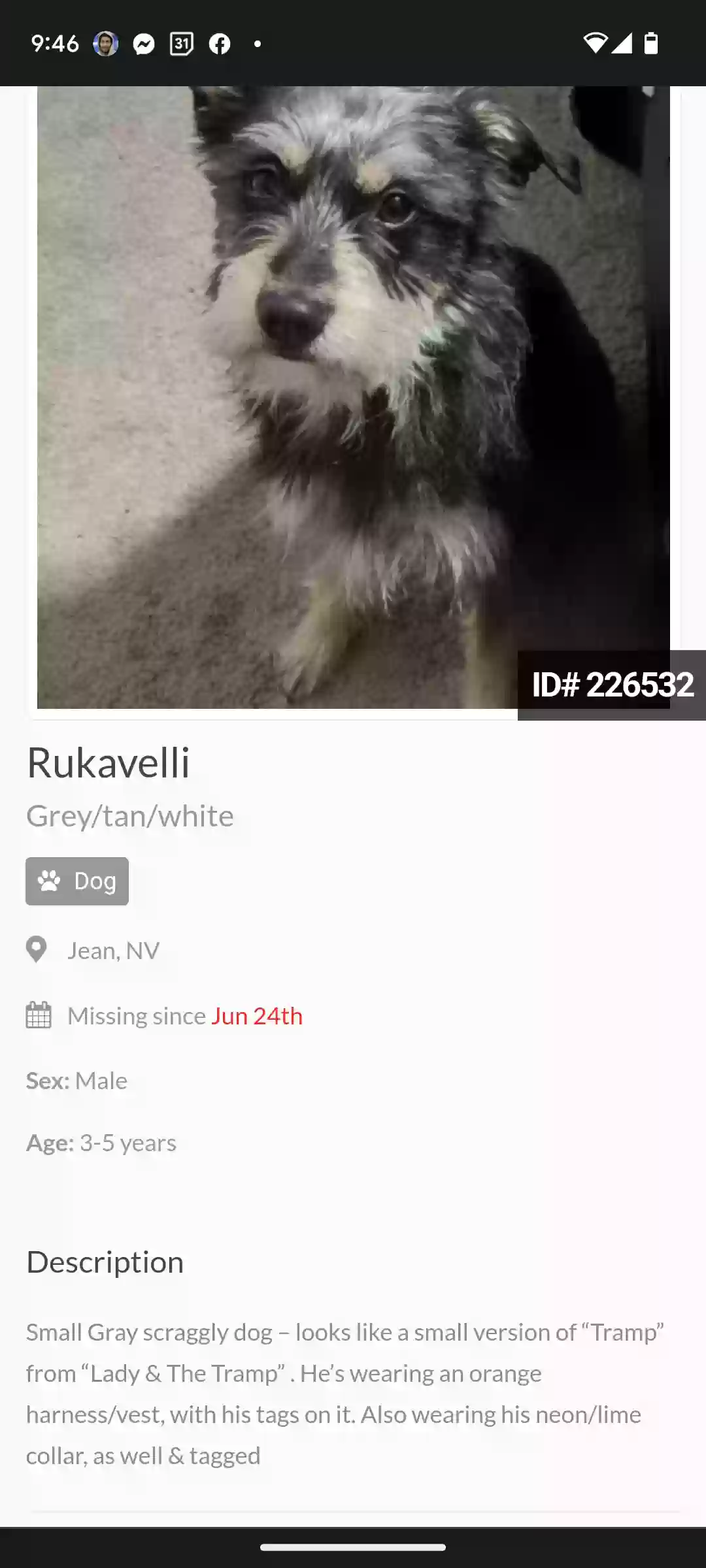
Task: Tap the Dog category tag
Action: pyautogui.click(x=77, y=881)
